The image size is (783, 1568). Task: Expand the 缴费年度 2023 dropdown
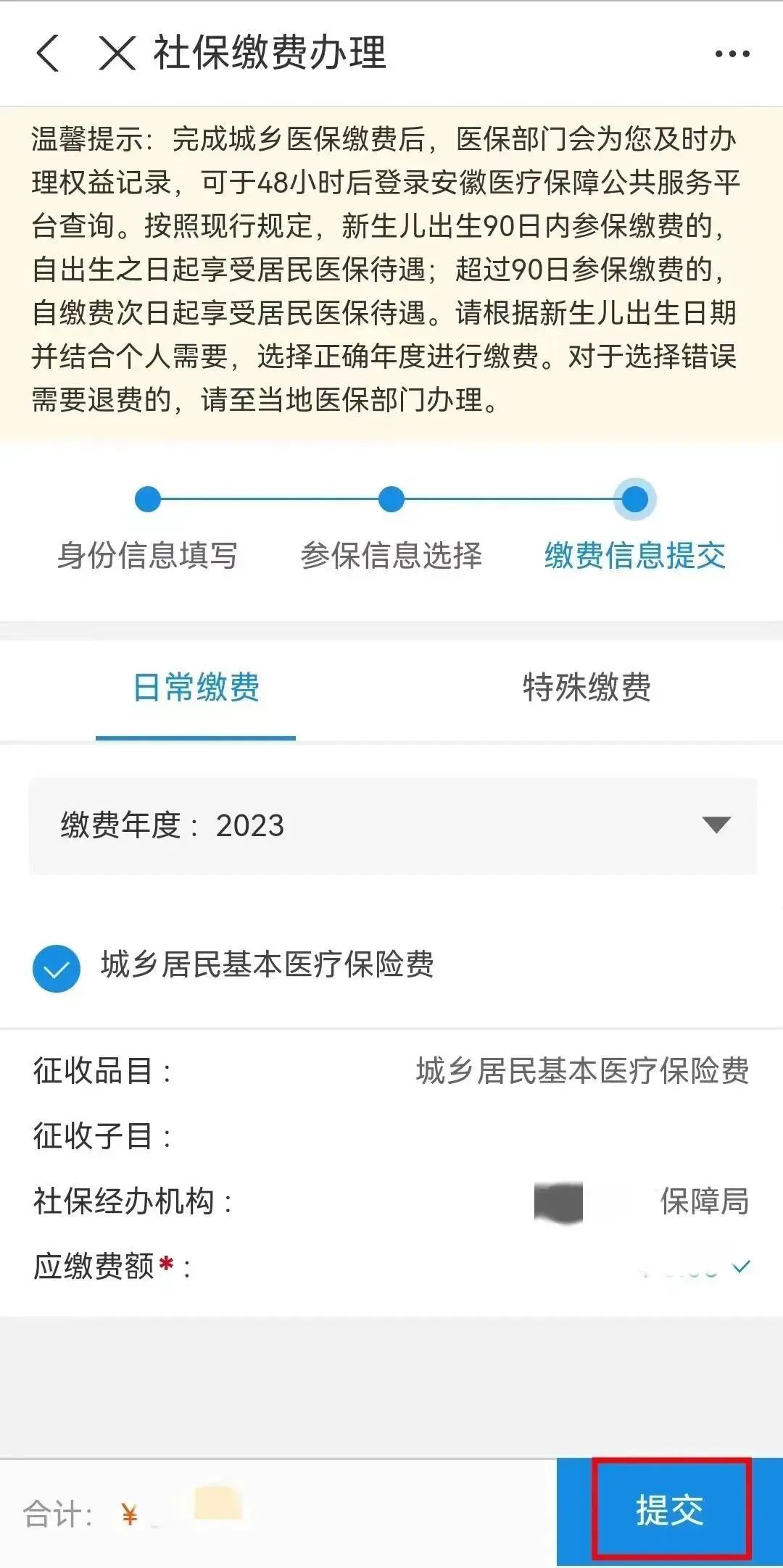[x=393, y=825]
